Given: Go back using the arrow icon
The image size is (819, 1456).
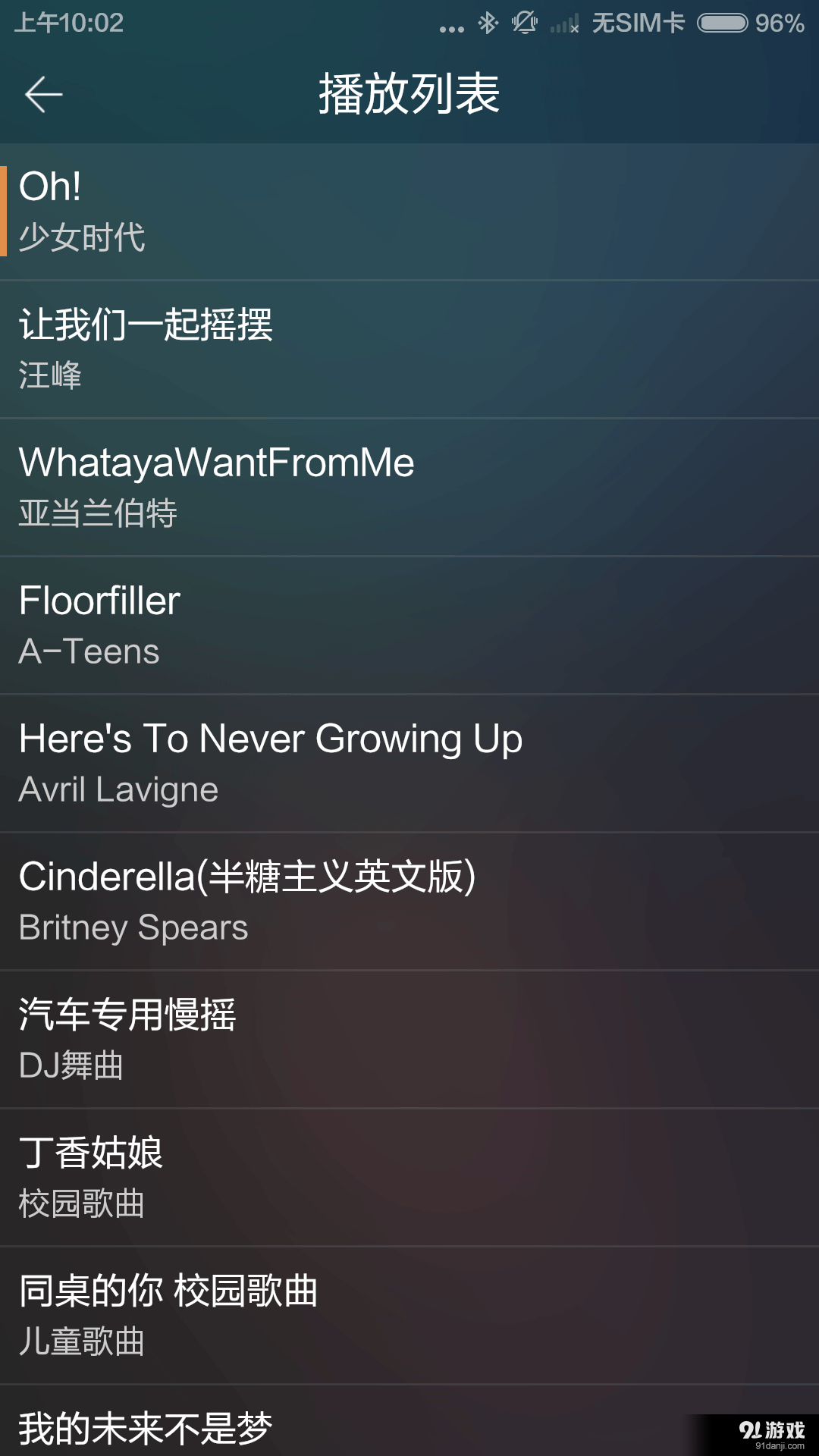Looking at the screenshot, I should point(43,94).
